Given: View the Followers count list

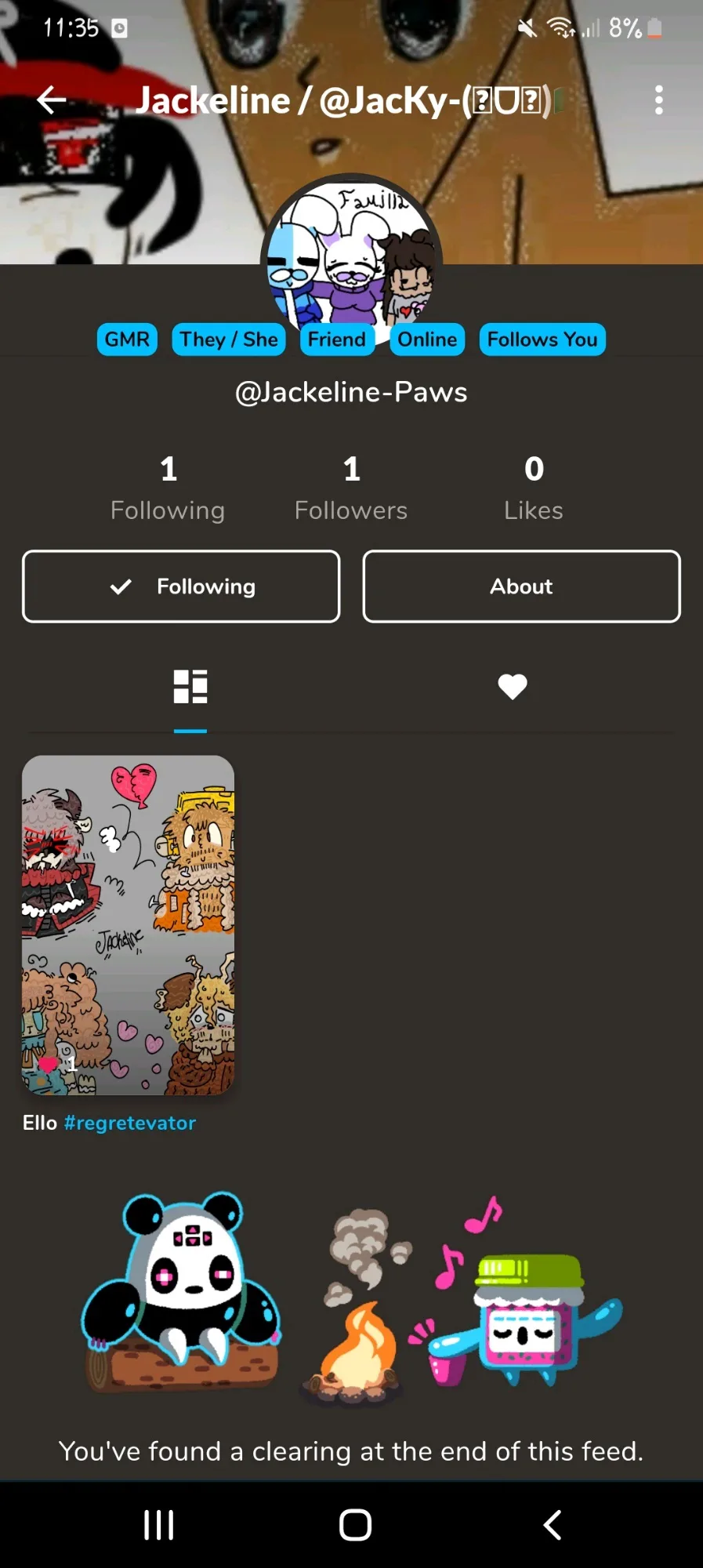Looking at the screenshot, I should [351, 488].
